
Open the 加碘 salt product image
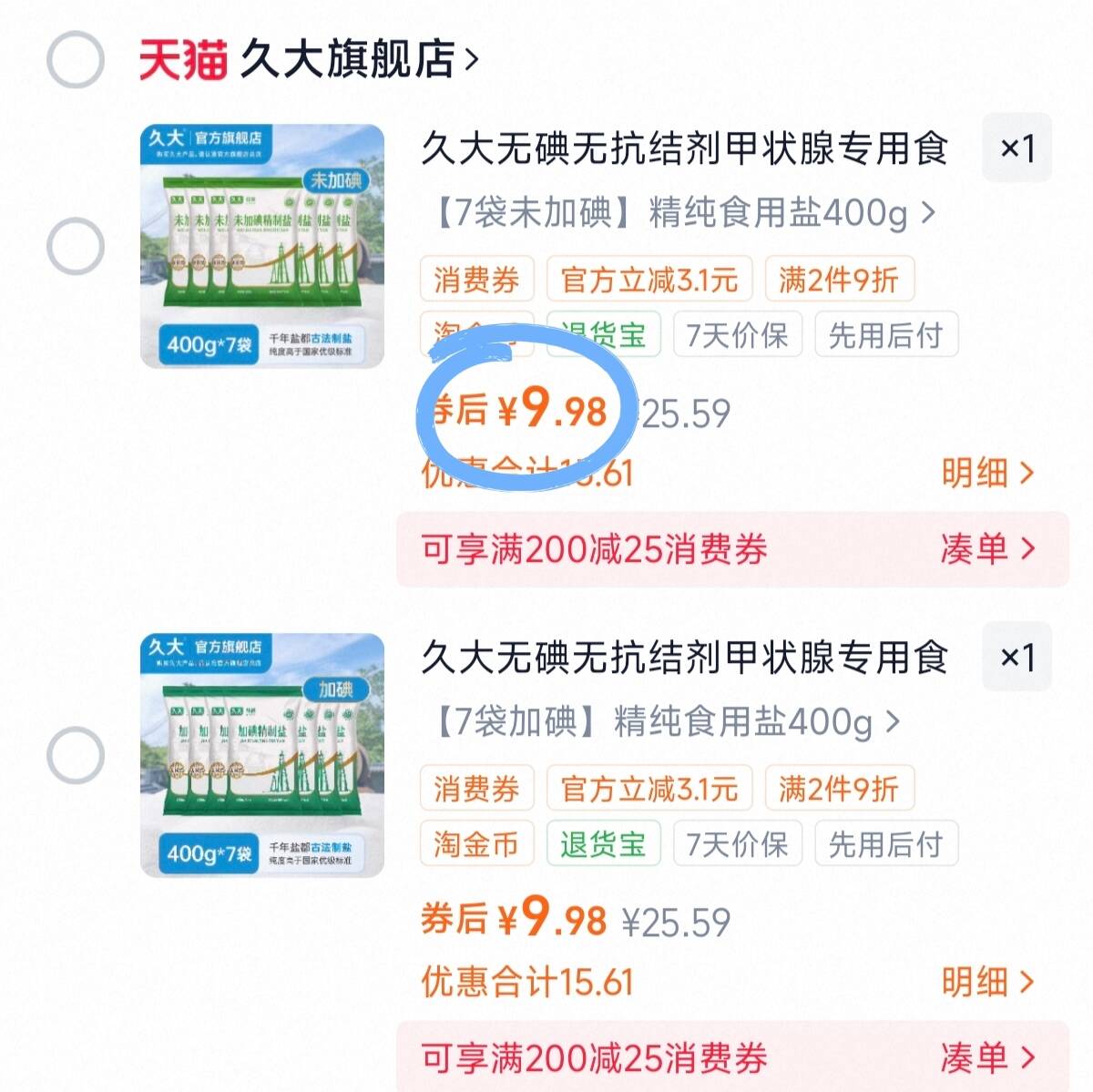(262, 755)
